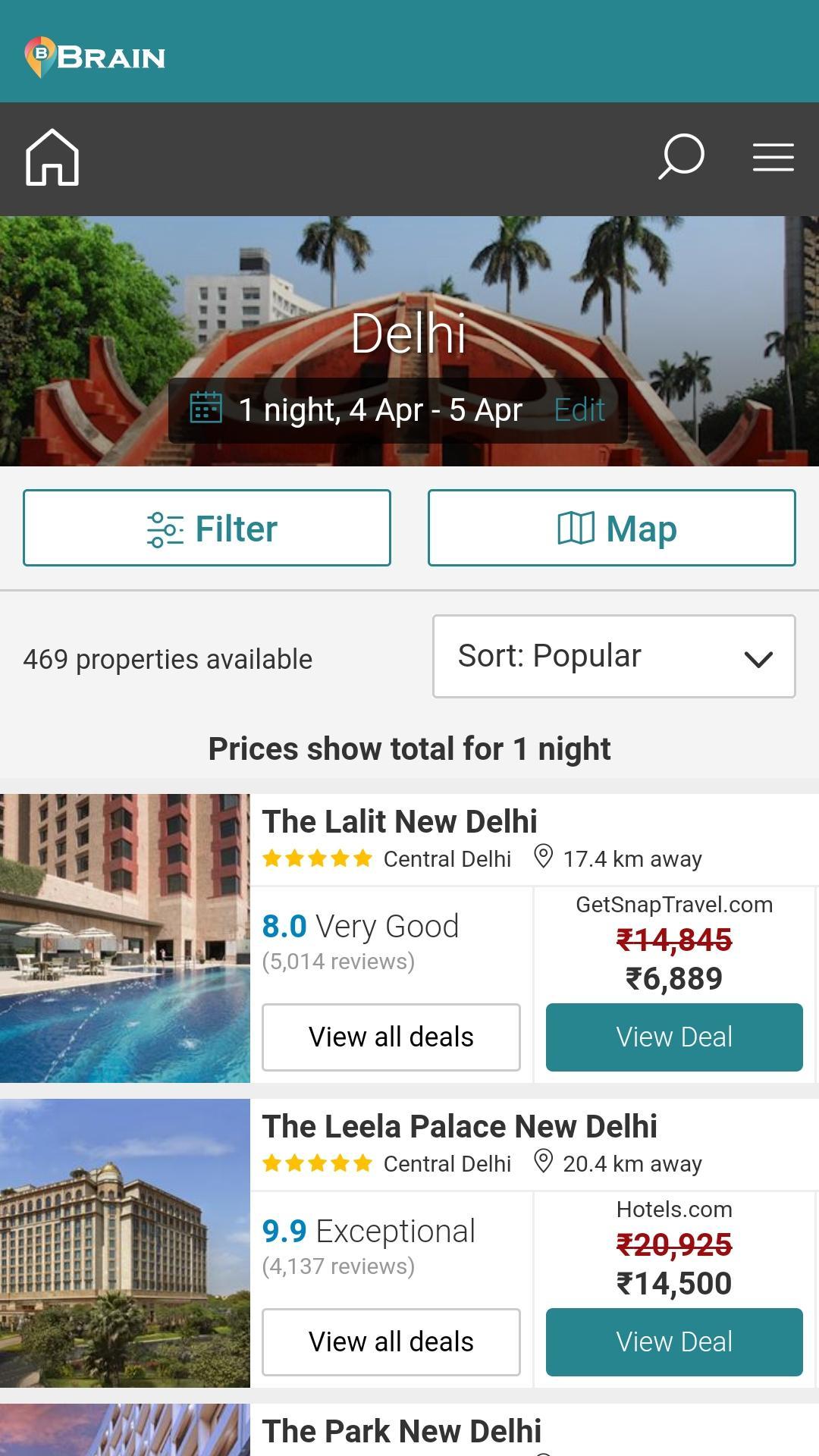819x1456 pixels.
Task: Expand the Sort: Popular dropdown
Action: coord(613,657)
